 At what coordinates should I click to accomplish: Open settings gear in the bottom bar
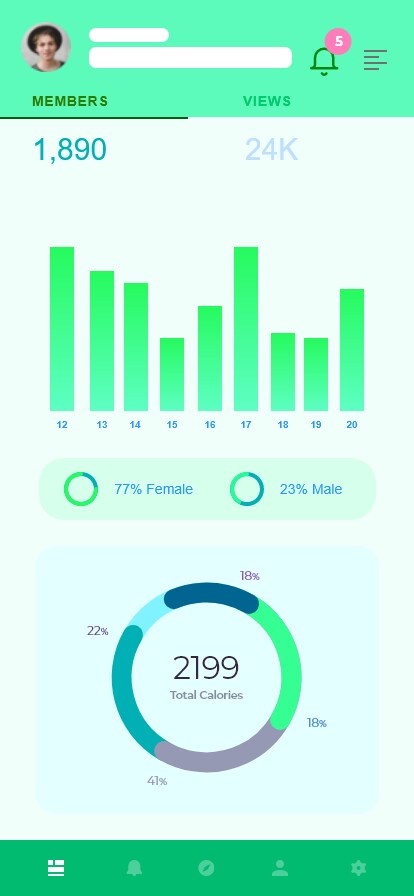[x=358, y=868]
